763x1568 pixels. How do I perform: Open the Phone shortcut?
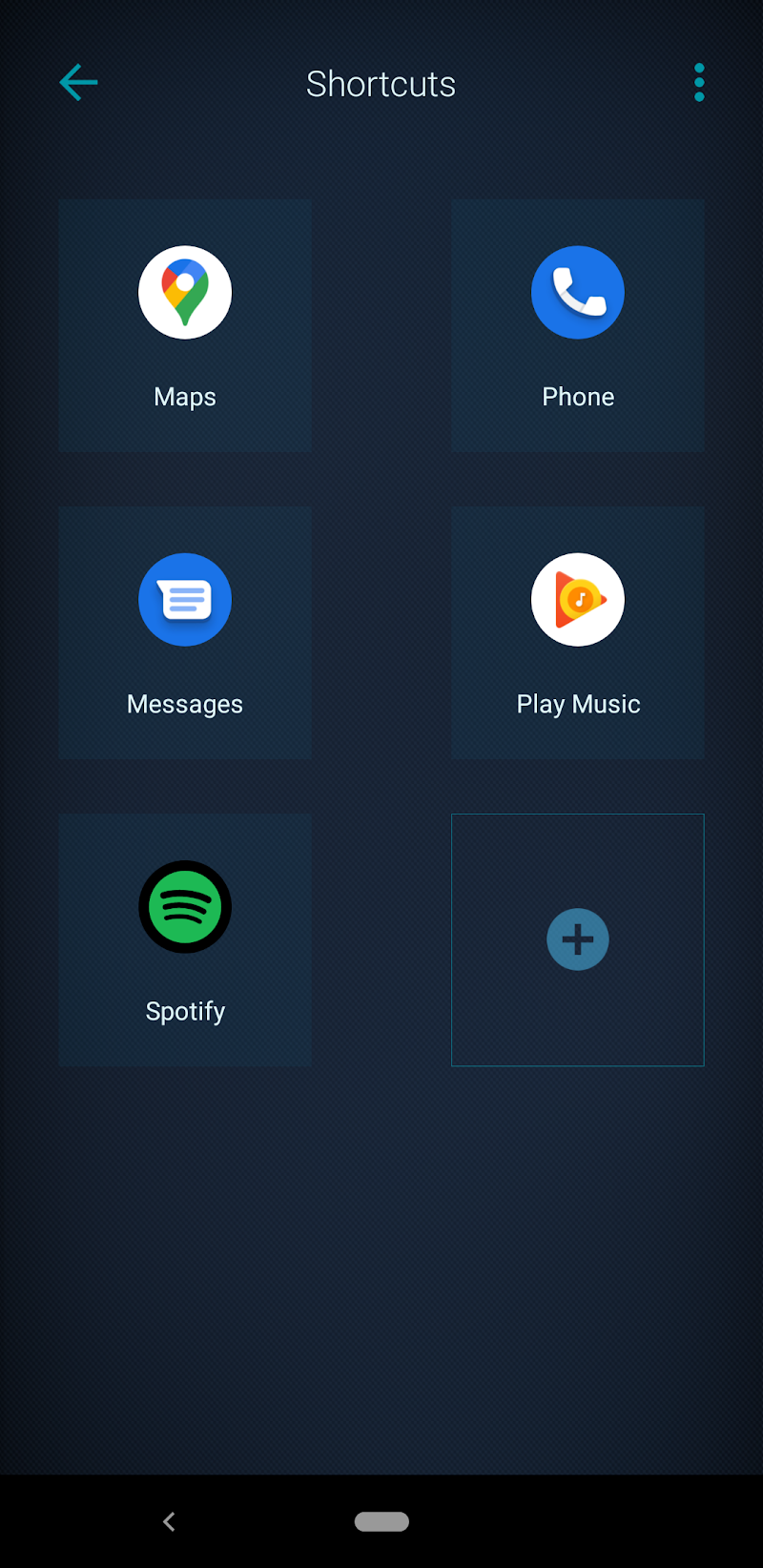(x=578, y=324)
